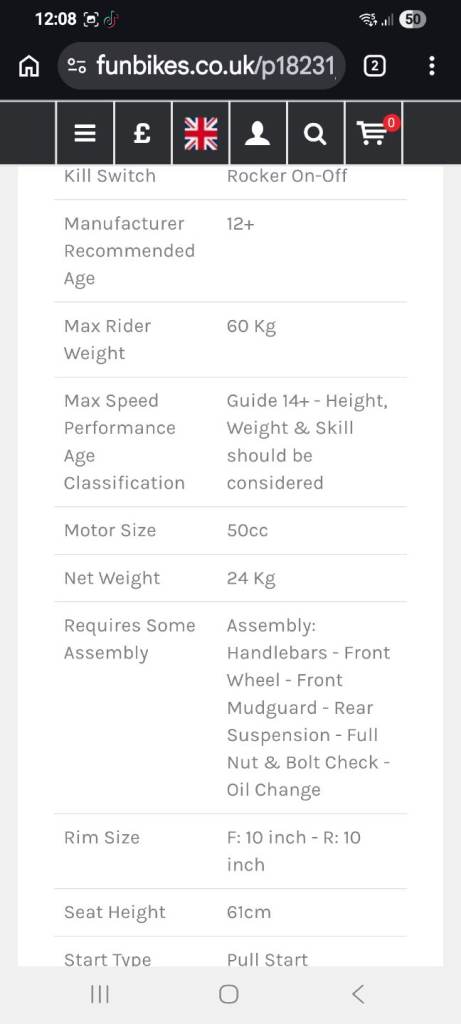Select the UK flag region option

[x=200, y=133]
